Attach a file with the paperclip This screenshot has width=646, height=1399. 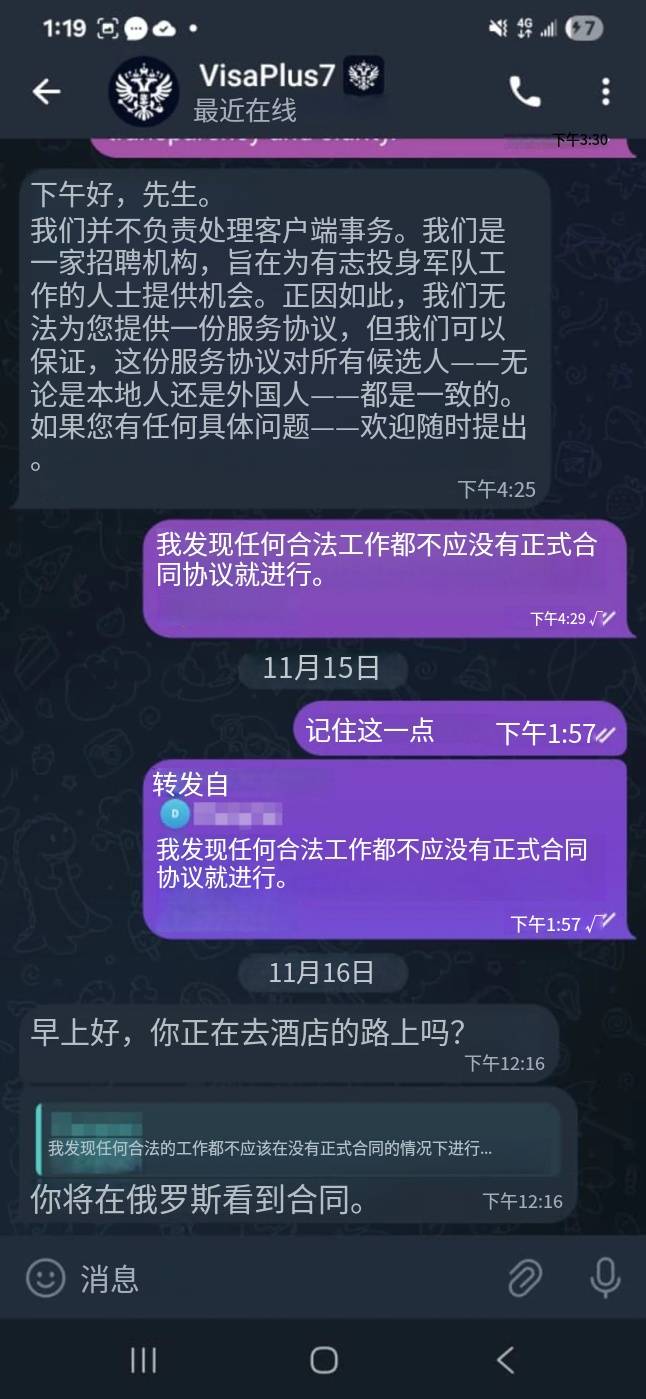525,1278
